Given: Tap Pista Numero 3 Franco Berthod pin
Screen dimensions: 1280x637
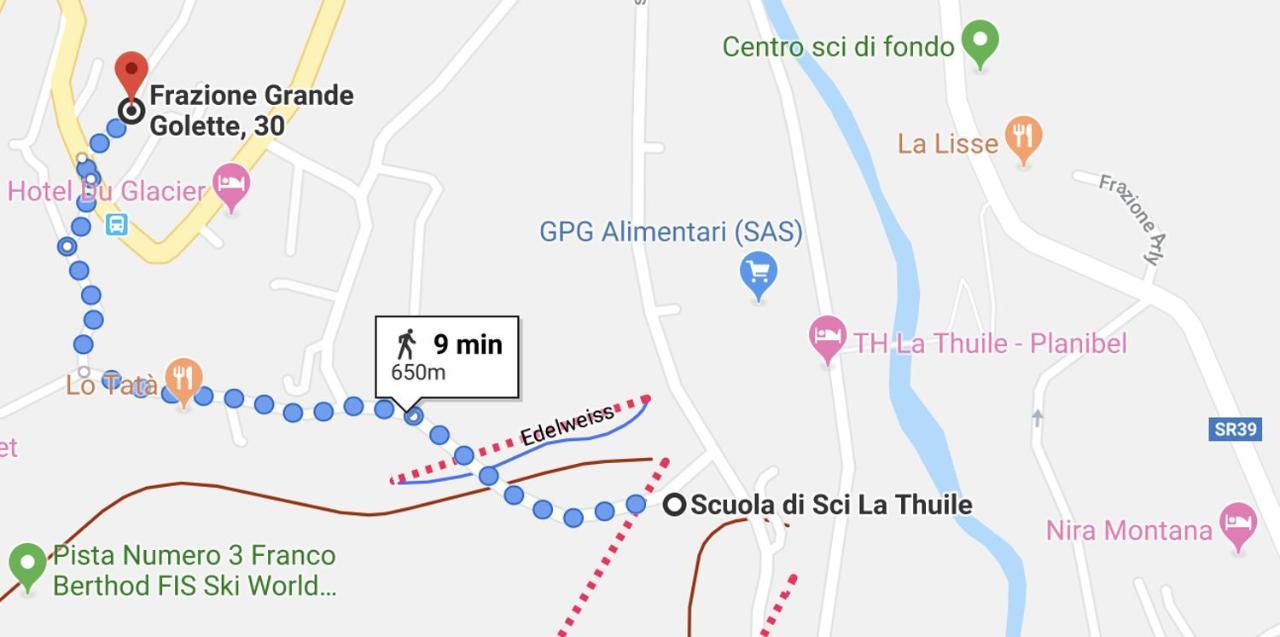Looking at the screenshot, I should click(27, 563).
